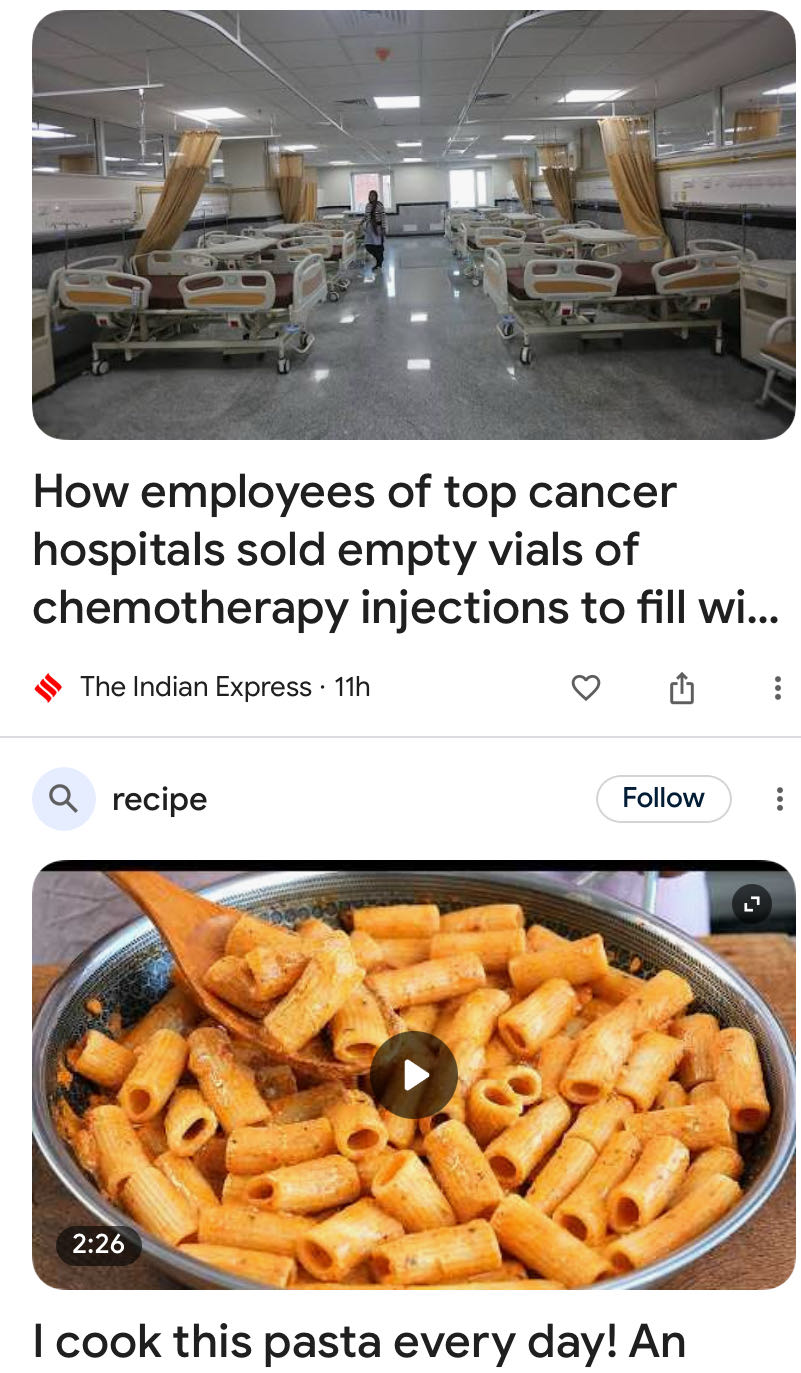The width and height of the screenshot is (801, 1373).
Task: Open more options for the recipe topic
Action: (x=779, y=799)
